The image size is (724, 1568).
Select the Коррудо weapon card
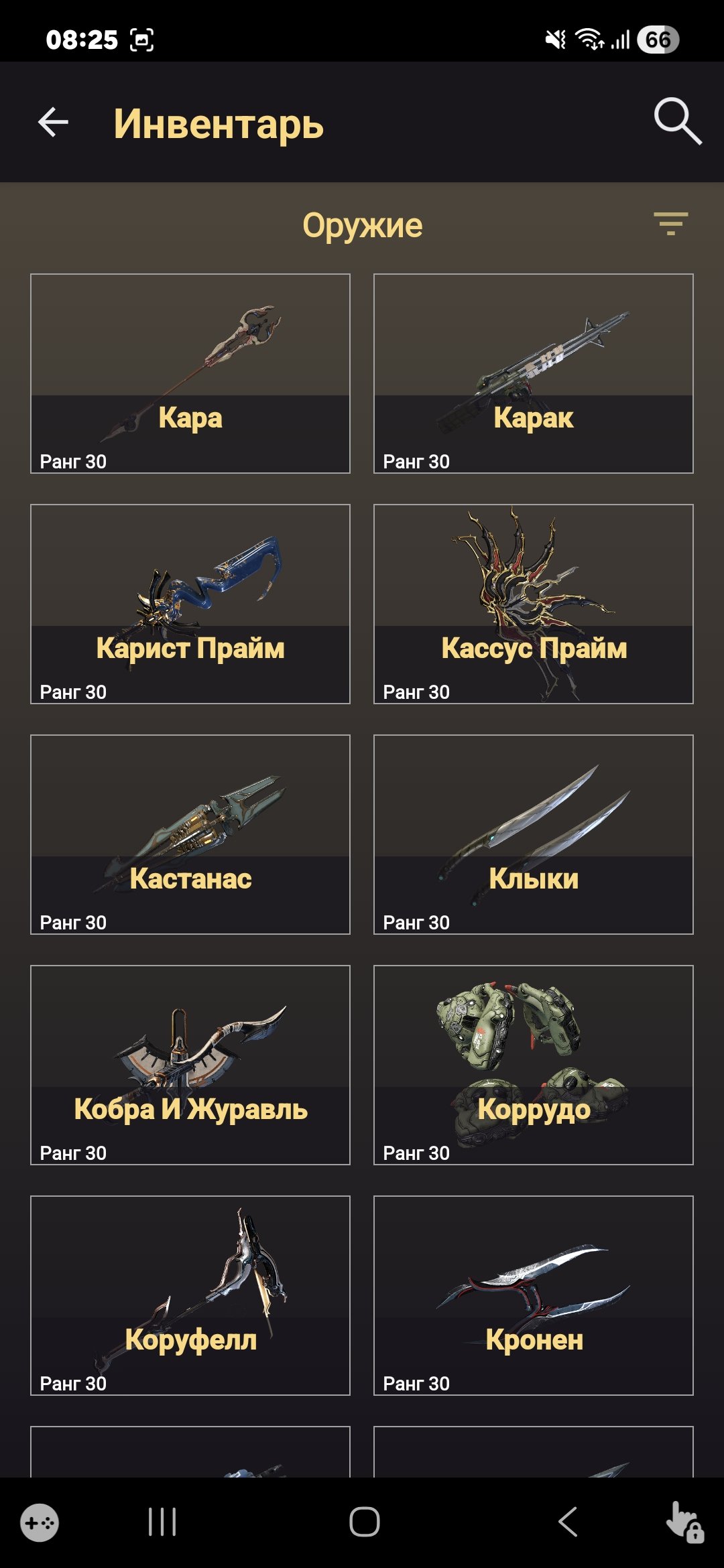pos(534,1065)
